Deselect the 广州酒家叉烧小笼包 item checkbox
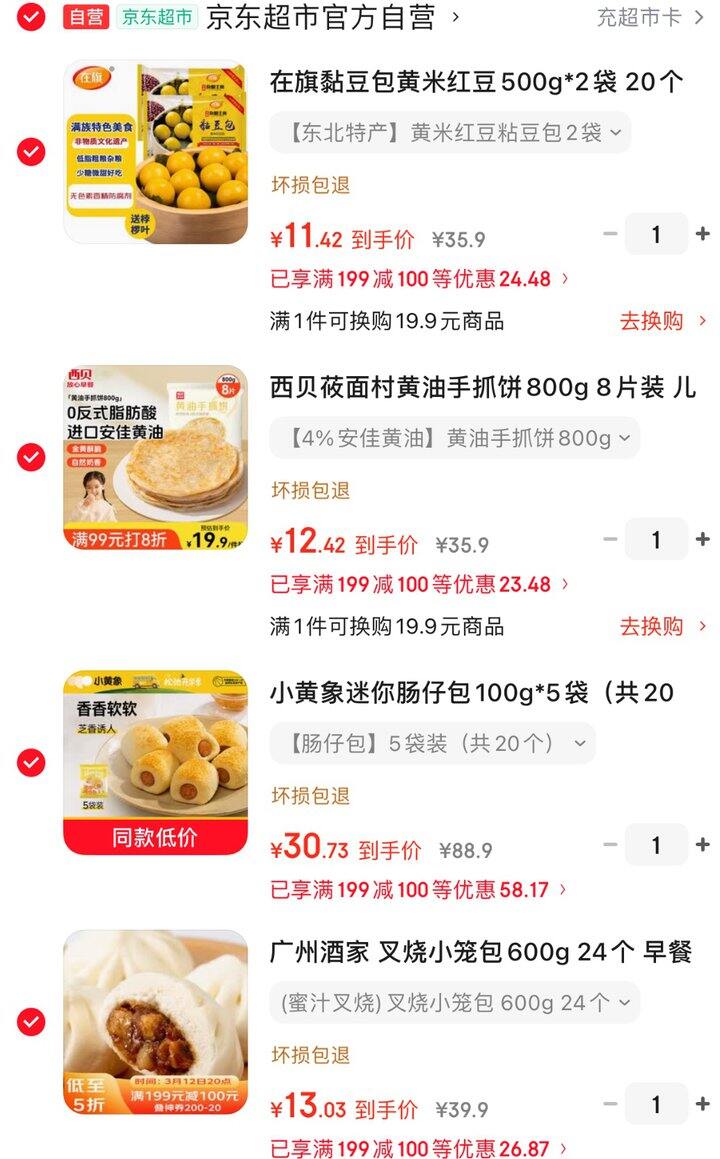This screenshot has height=1159, width=720. 31,1021
